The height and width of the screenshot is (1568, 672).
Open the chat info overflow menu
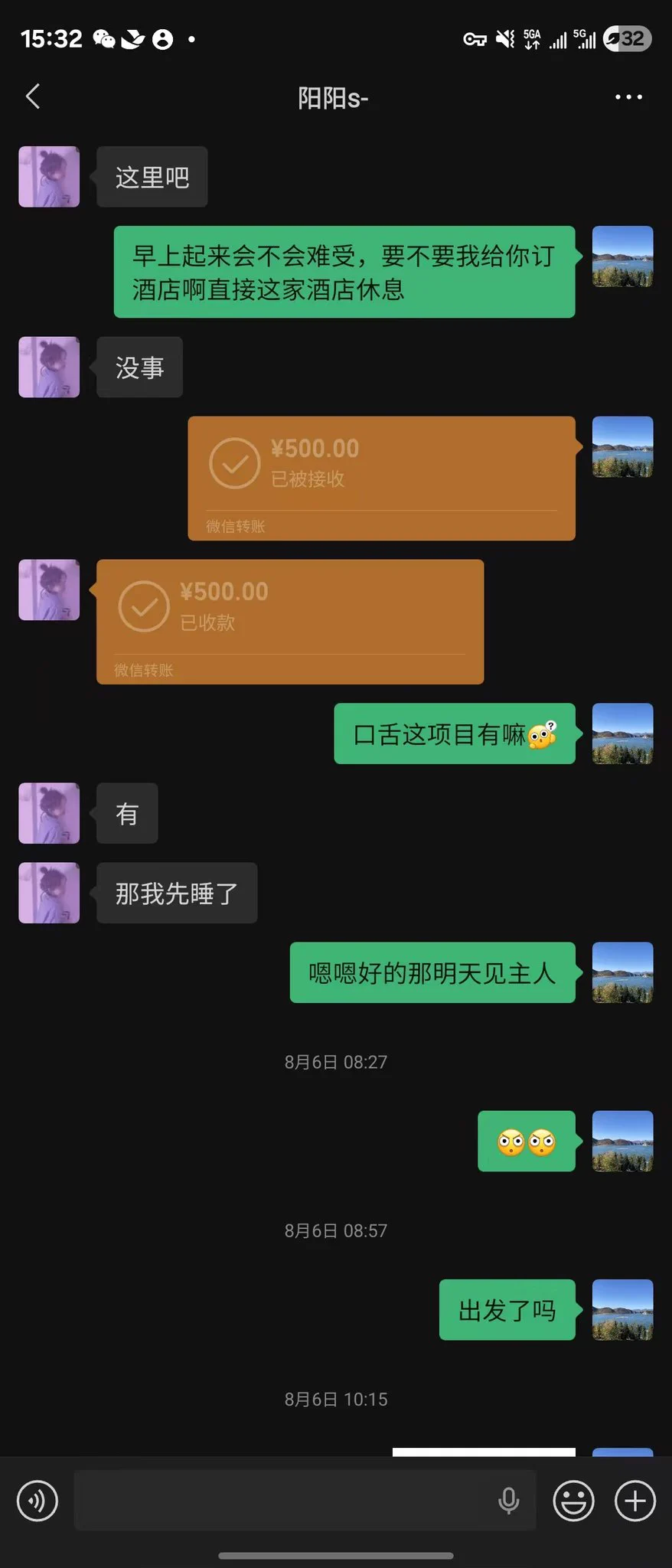[x=628, y=97]
